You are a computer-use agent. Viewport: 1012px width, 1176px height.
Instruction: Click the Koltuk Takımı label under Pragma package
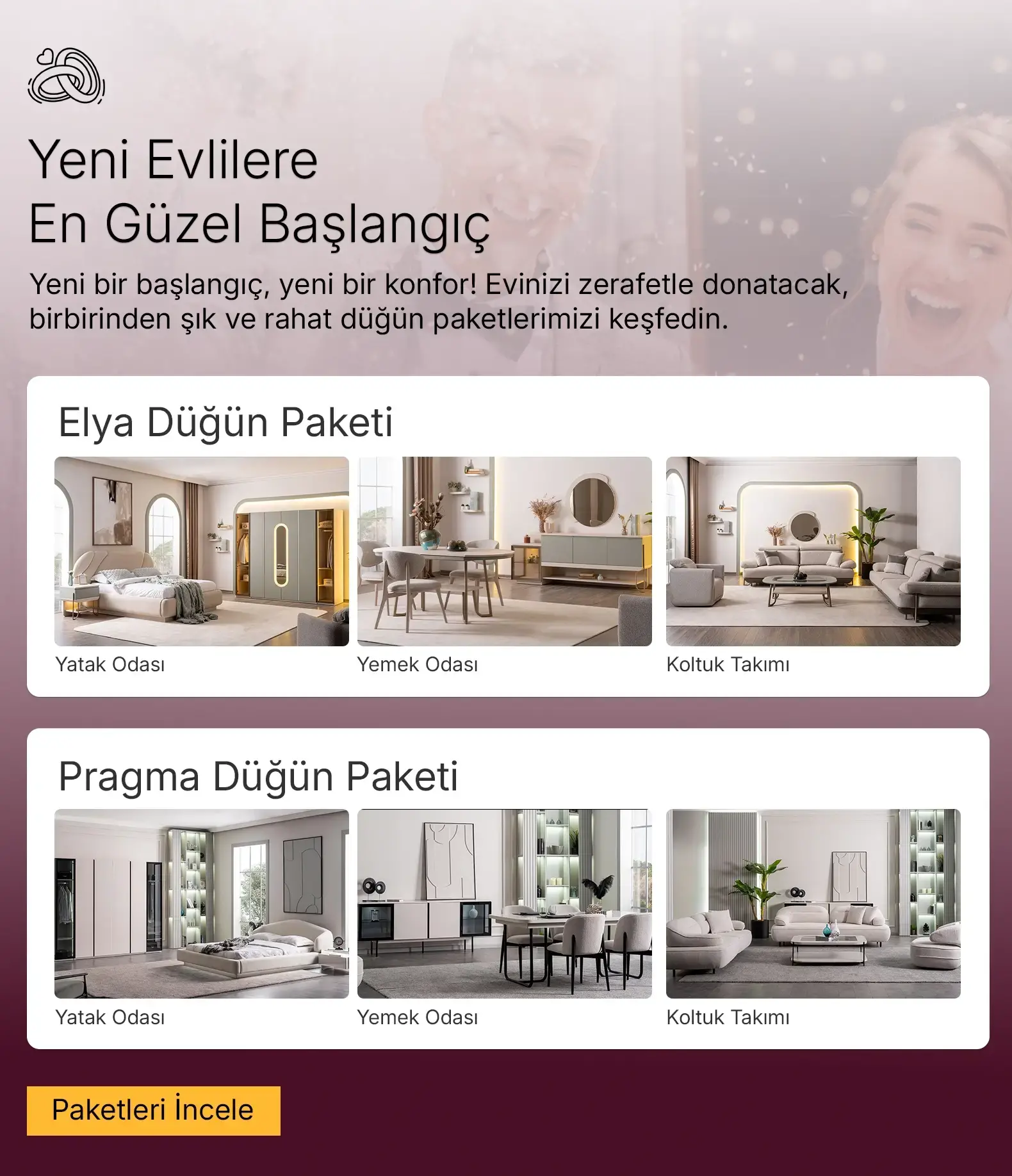click(x=728, y=1017)
